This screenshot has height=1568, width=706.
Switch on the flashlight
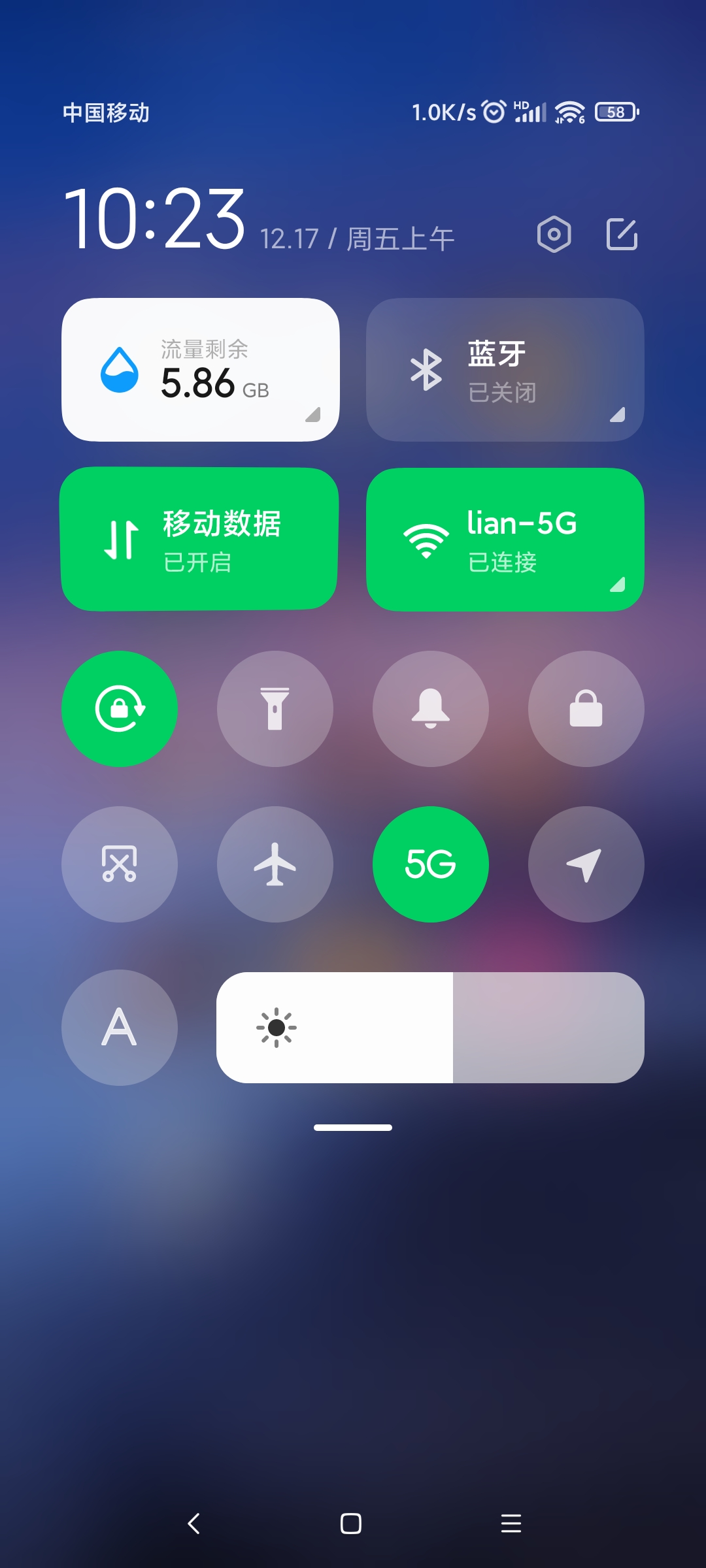(x=275, y=709)
